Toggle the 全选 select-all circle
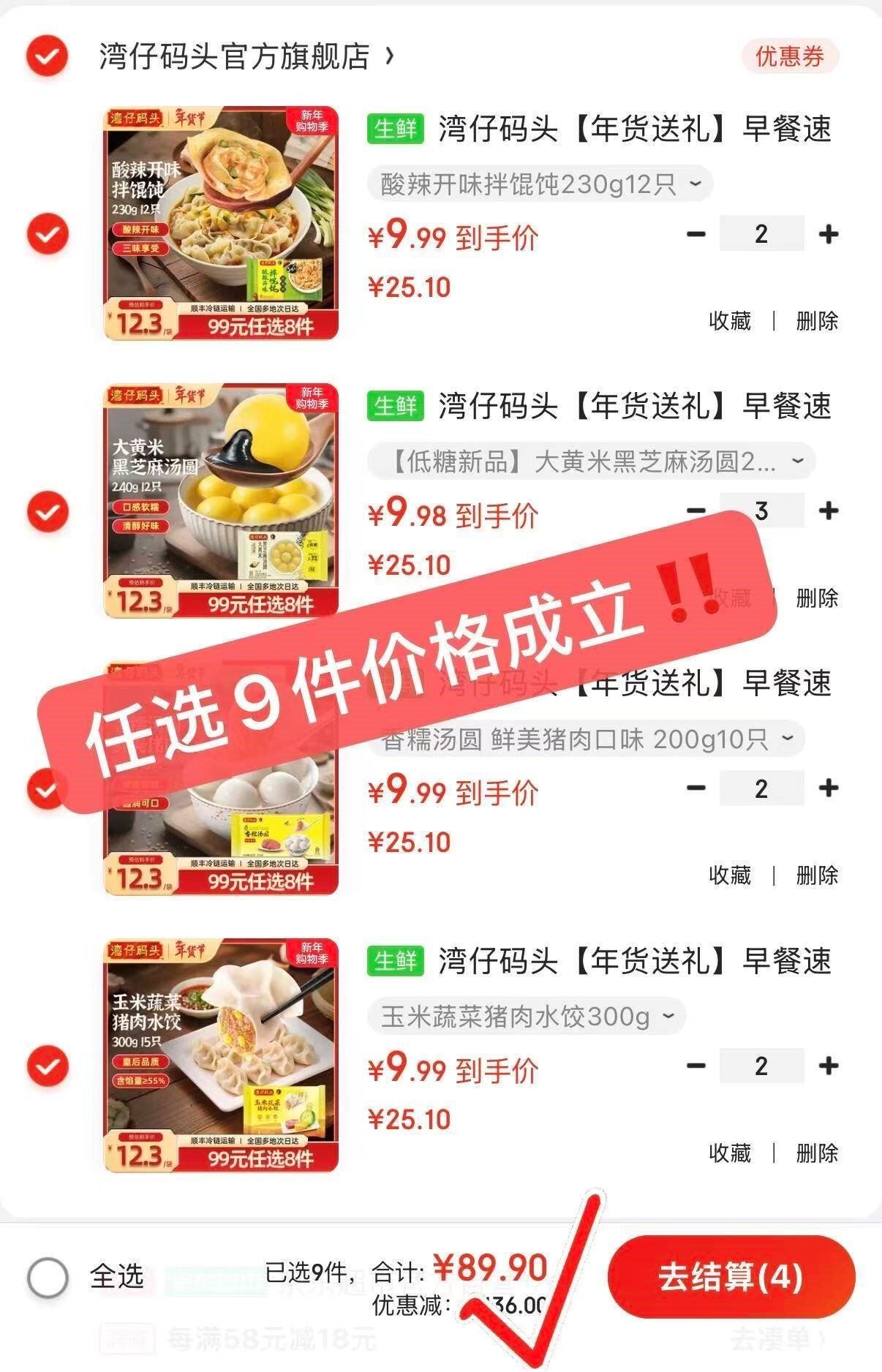This screenshot has height=1372, width=882. [x=48, y=1277]
